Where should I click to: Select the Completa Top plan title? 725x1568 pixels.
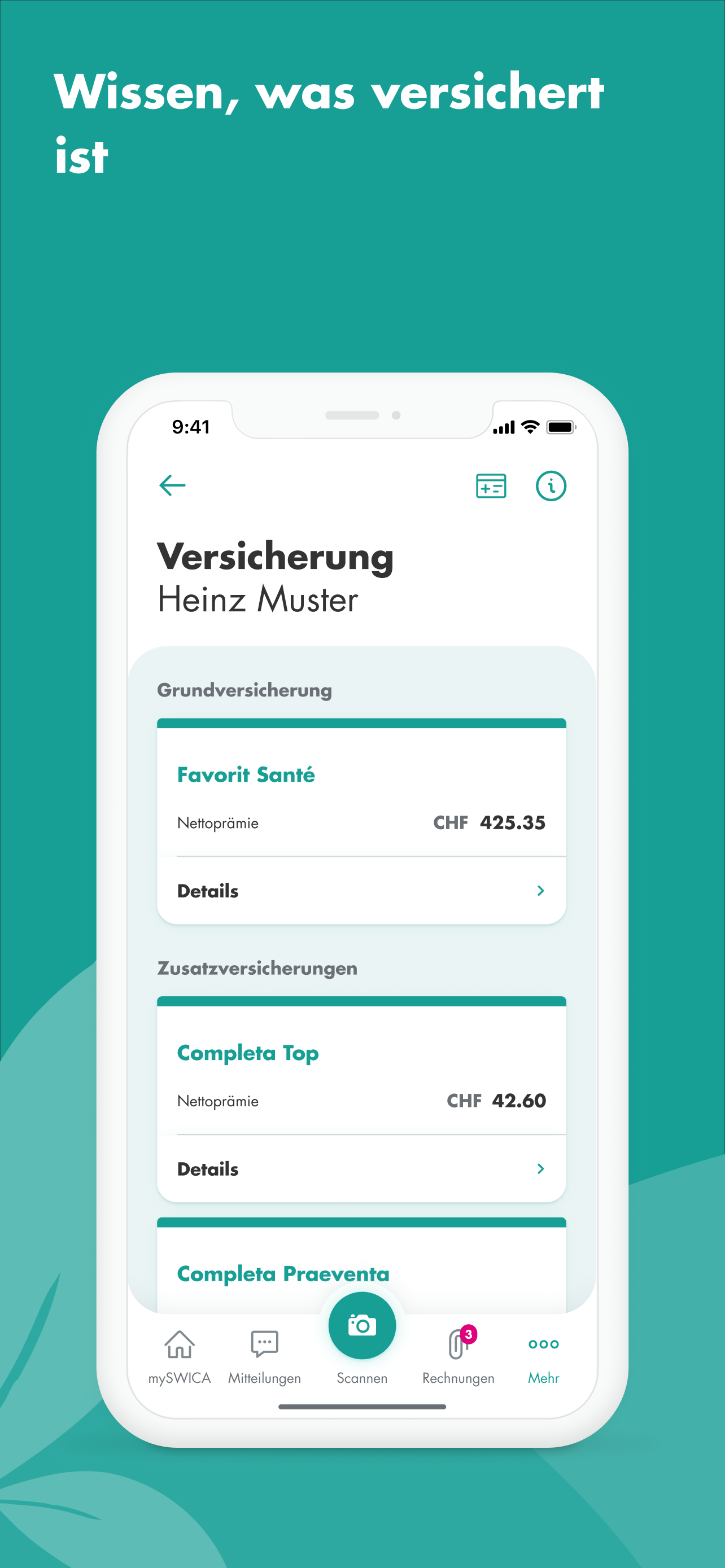(x=247, y=1053)
